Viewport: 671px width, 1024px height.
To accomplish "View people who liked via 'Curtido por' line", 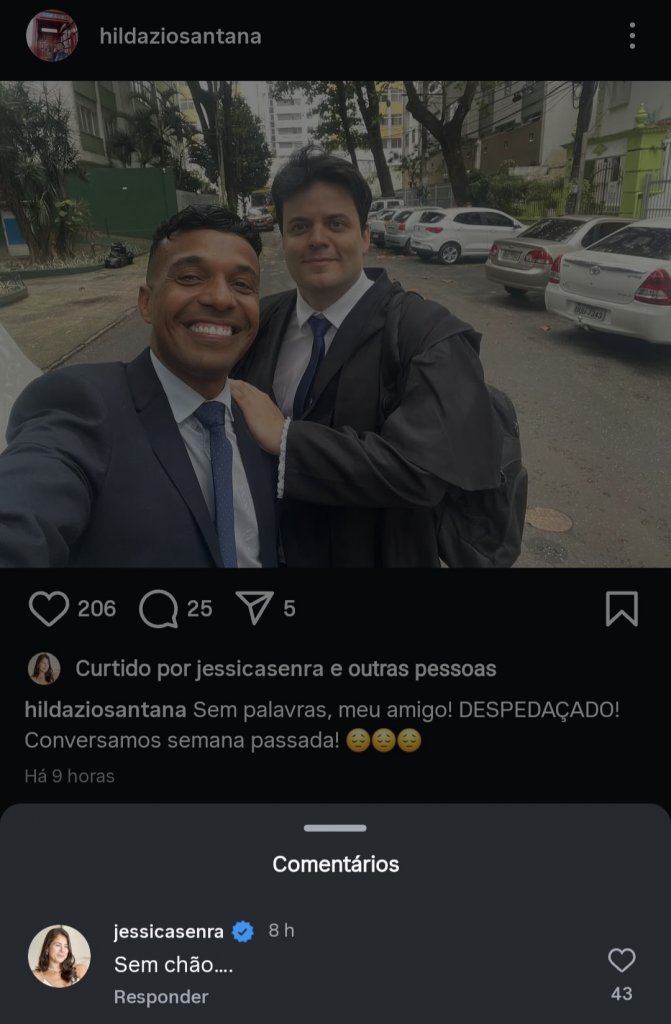I will 285,668.
